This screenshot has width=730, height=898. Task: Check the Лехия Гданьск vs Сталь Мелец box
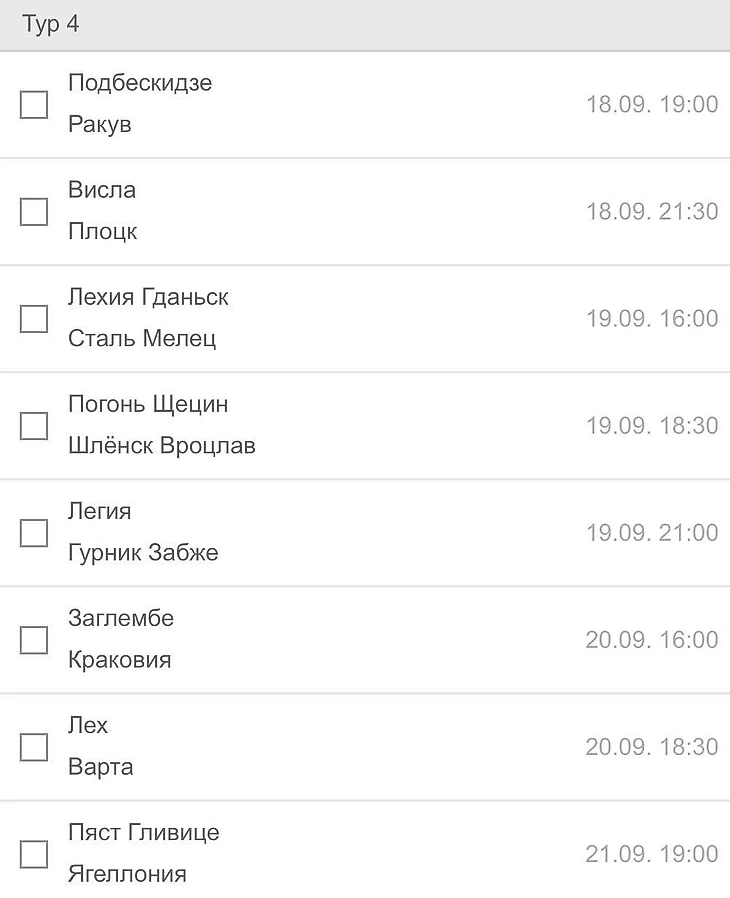(x=34, y=319)
